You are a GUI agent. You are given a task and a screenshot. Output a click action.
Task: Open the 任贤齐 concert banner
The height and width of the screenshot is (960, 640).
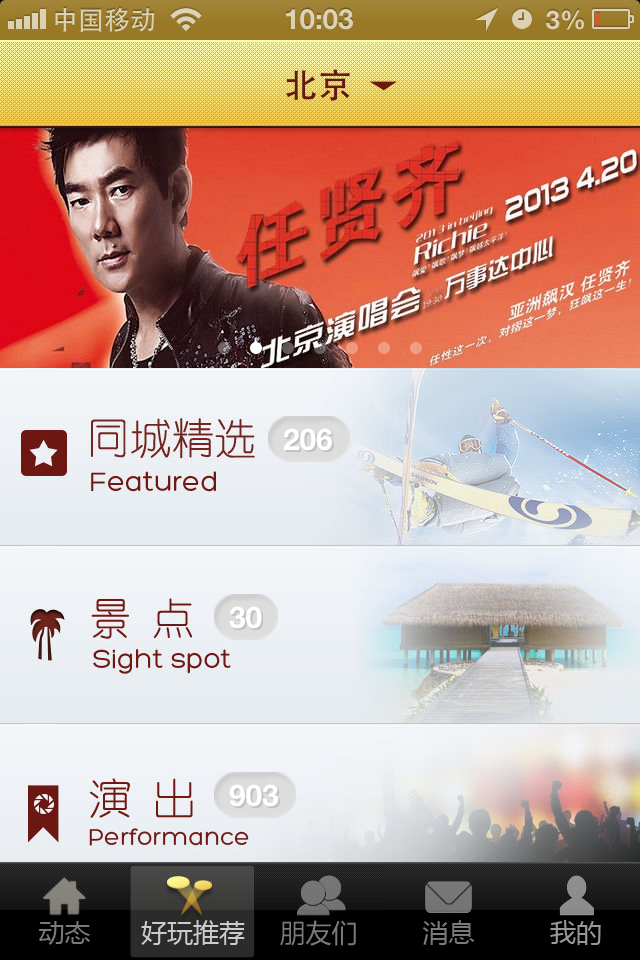tap(320, 248)
